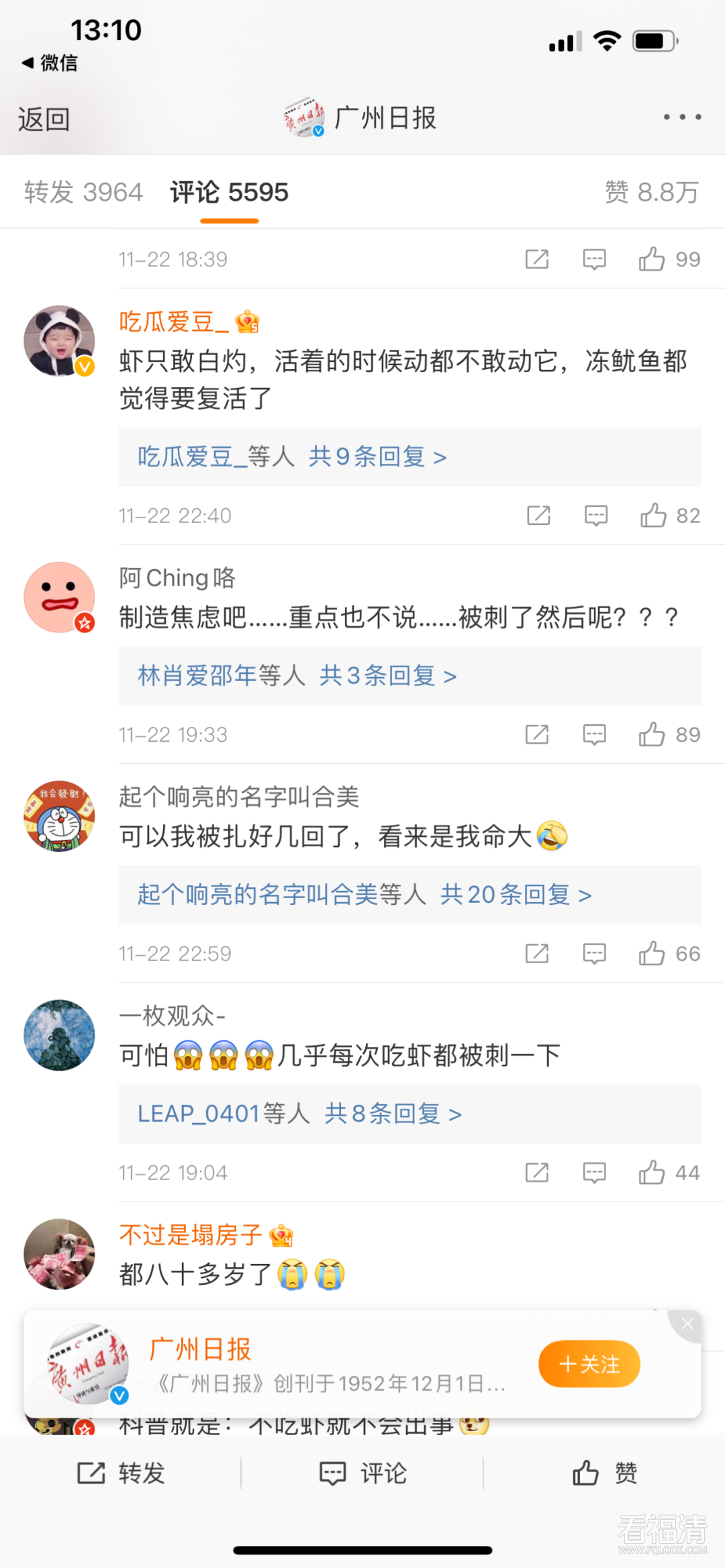Image resolution: width=725 pixels, height=1568 pixels.
Task: Switch to the 赞 8.8万 tab
Action: pos(651,193)
